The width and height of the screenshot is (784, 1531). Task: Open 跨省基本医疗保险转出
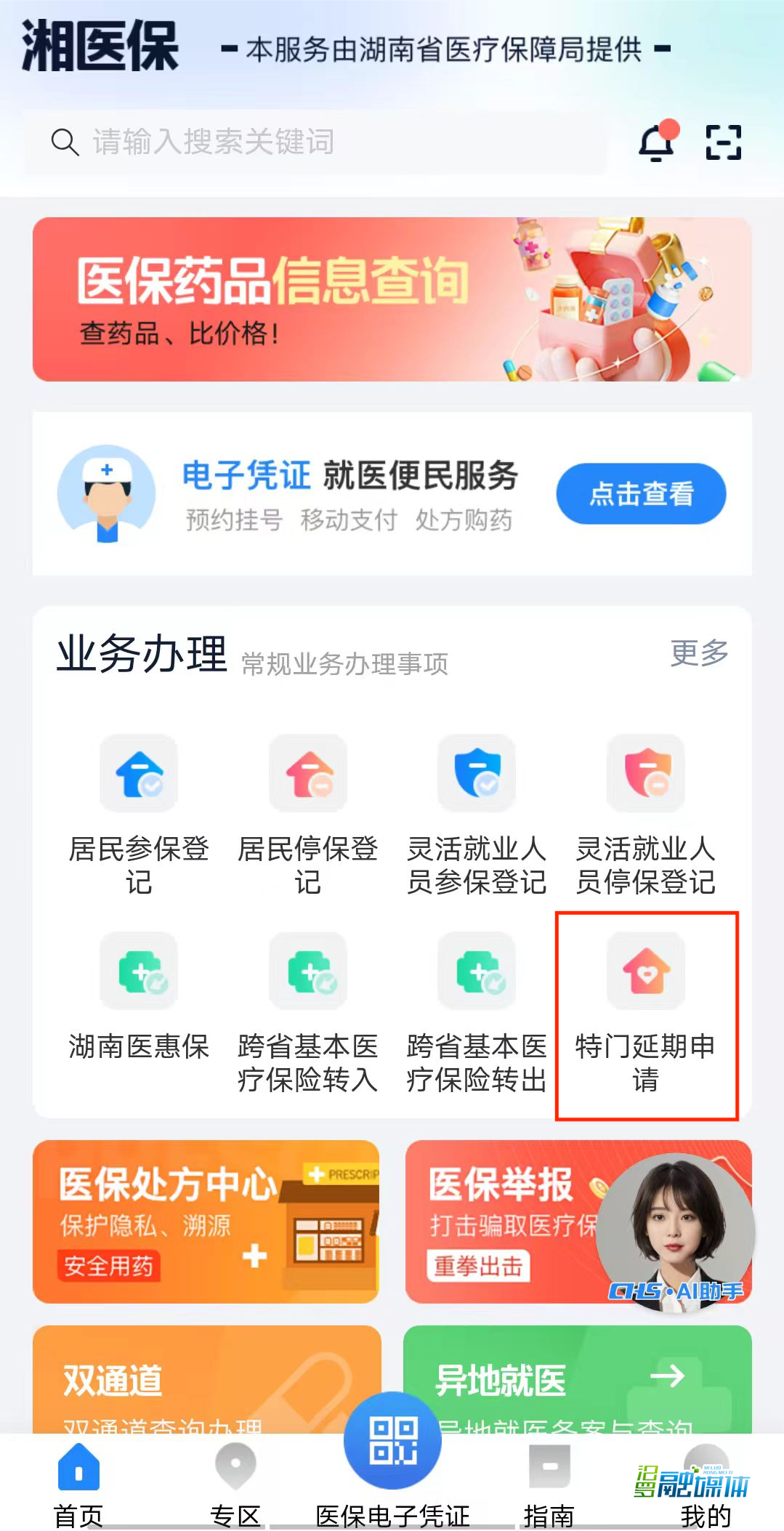[x=477, y=1011]
